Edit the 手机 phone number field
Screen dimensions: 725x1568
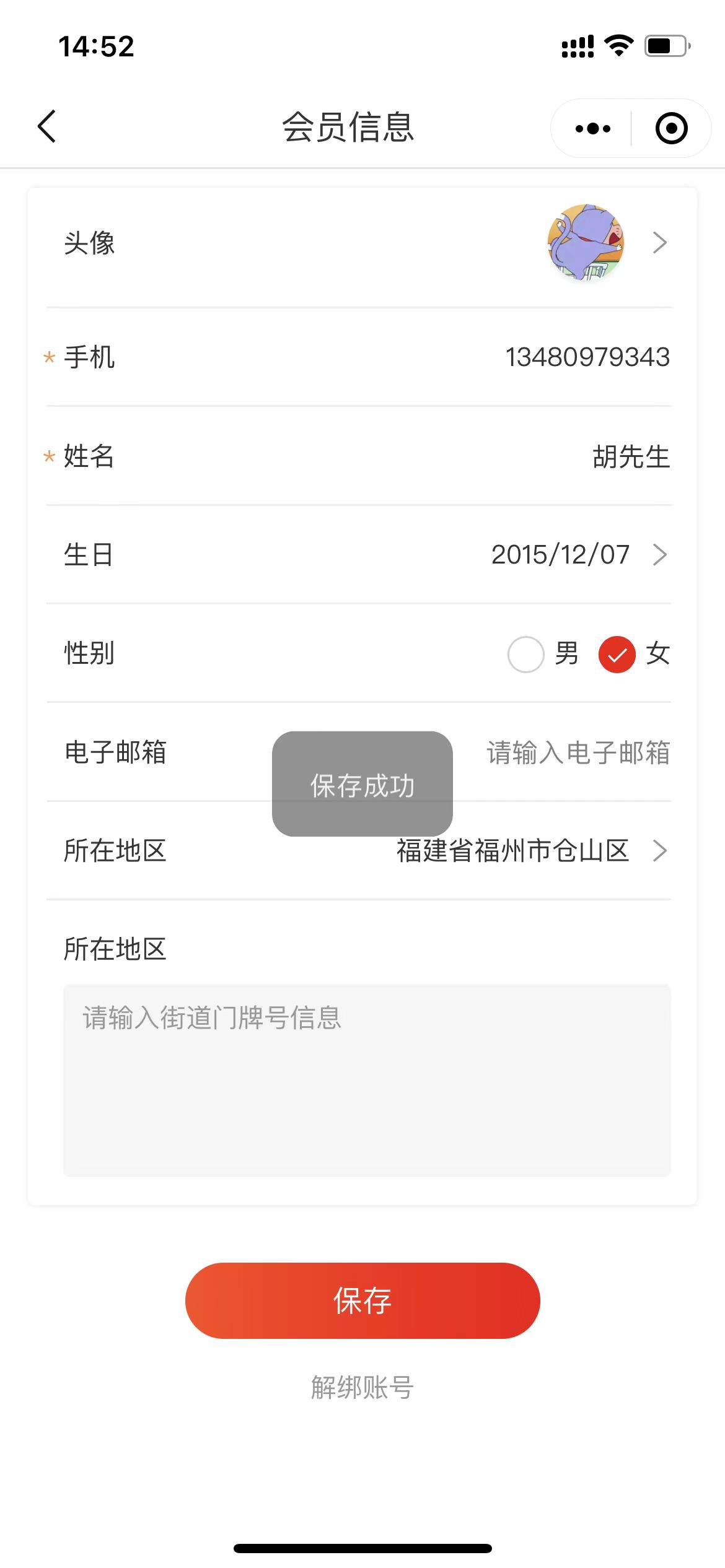587,357
